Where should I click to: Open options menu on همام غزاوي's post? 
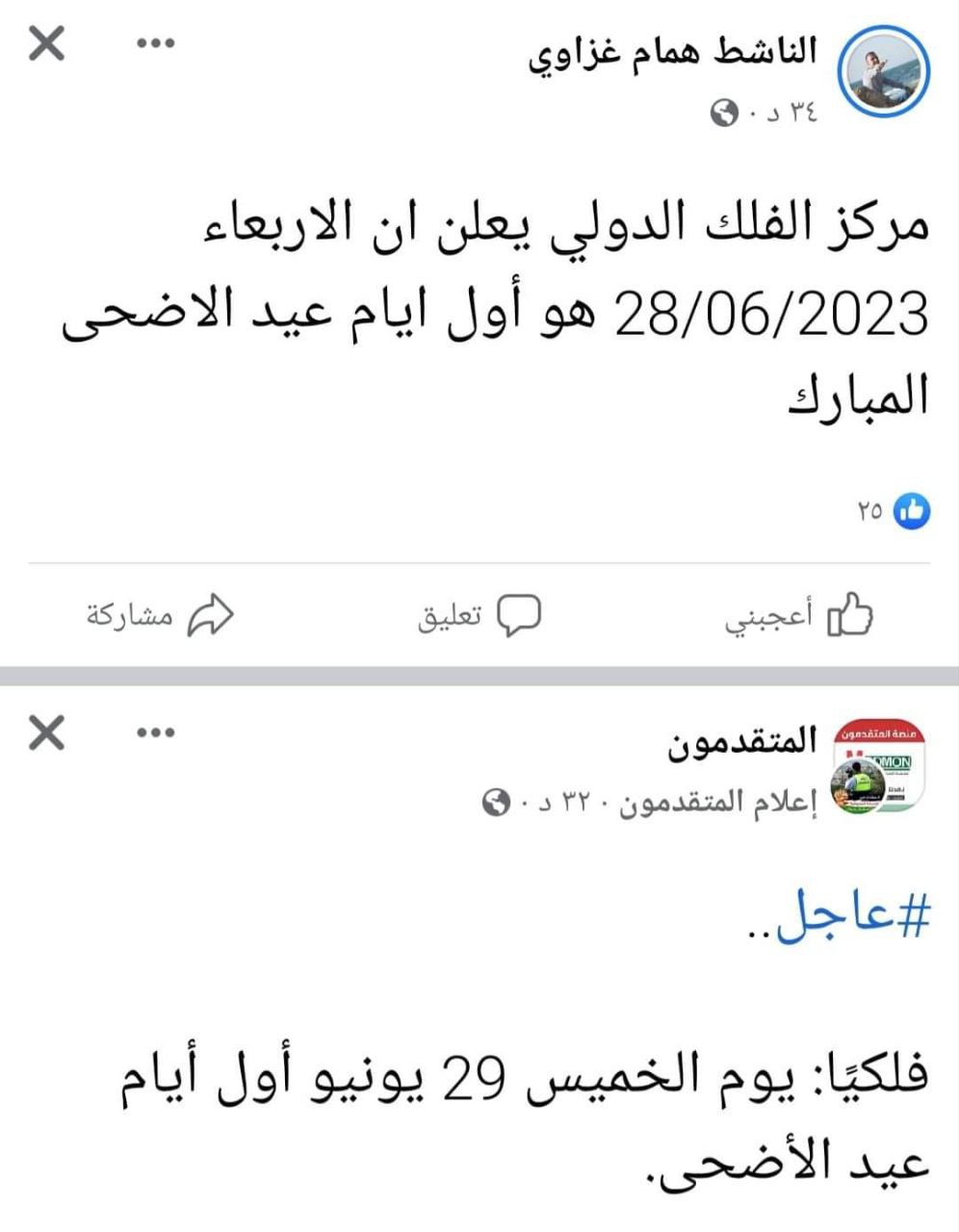point(155,44)
